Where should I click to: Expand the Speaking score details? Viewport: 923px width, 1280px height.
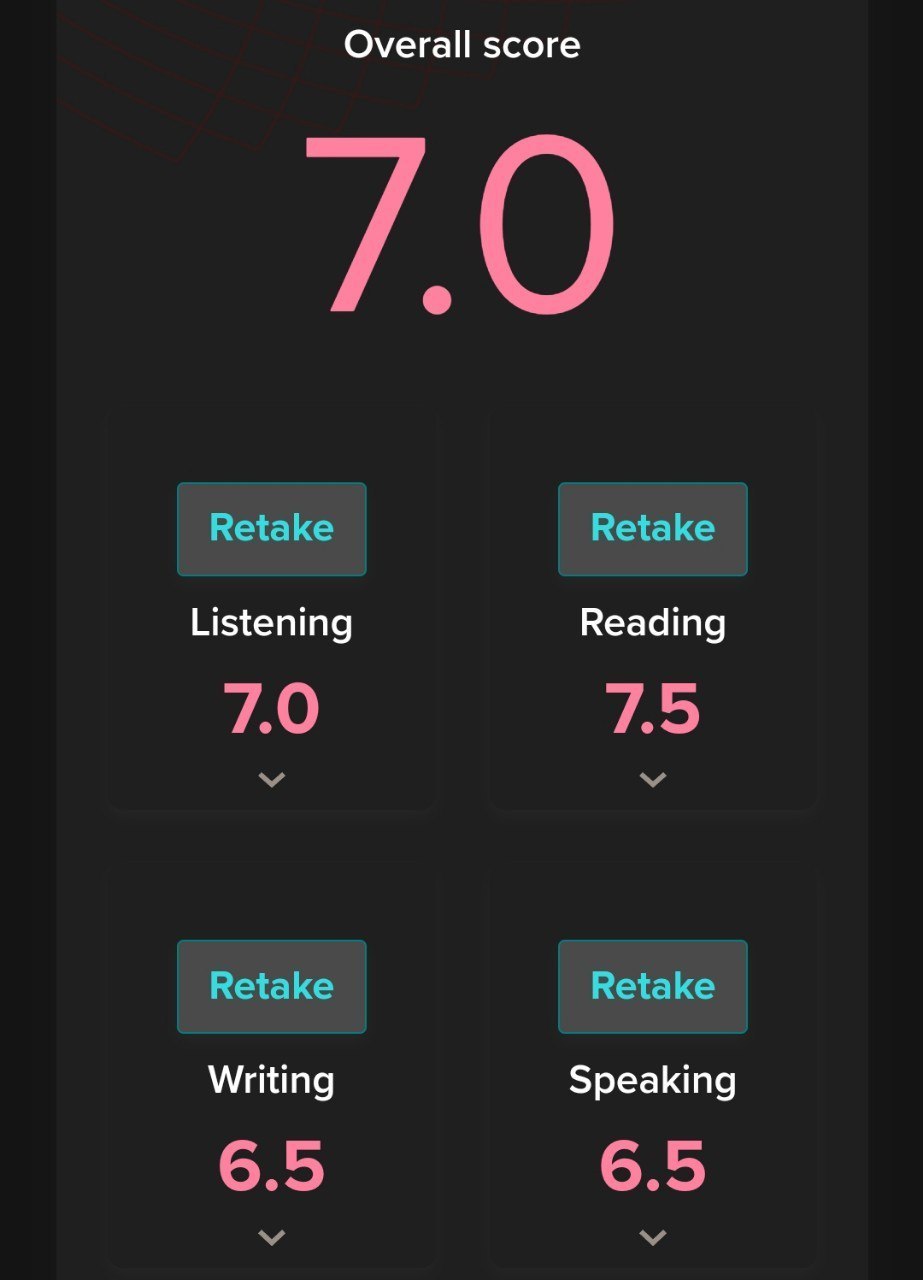(x=652, y=1238)
